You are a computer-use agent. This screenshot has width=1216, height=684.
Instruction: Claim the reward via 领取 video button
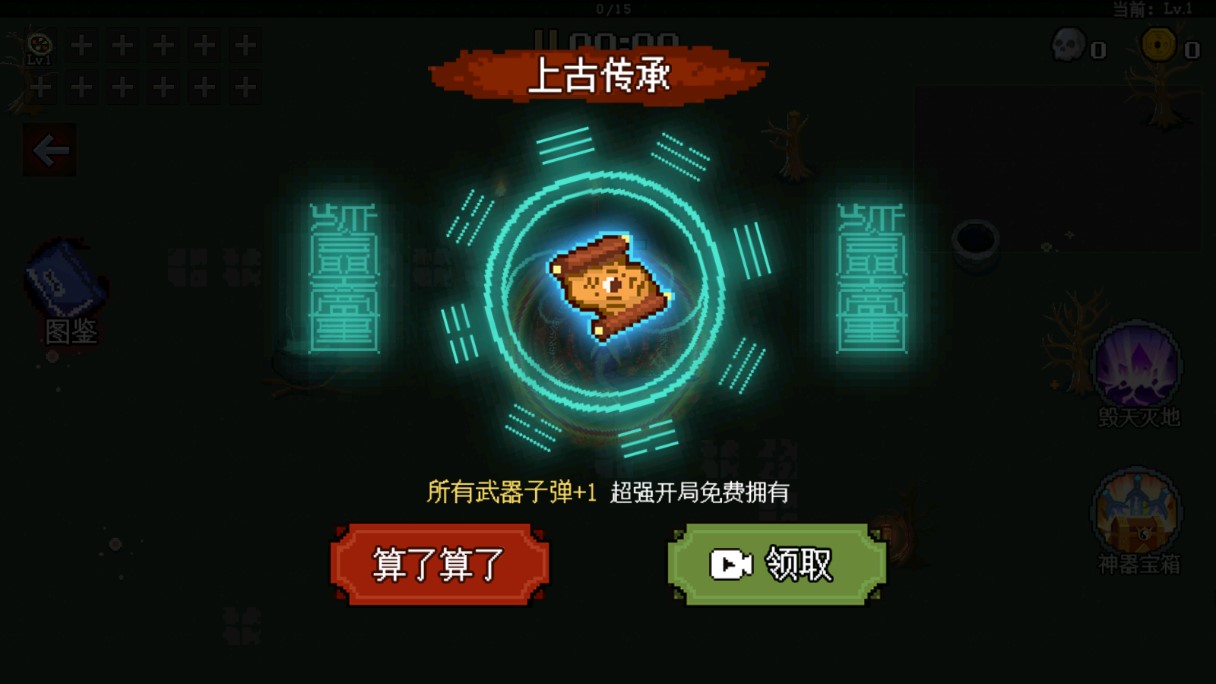point(777,565)
